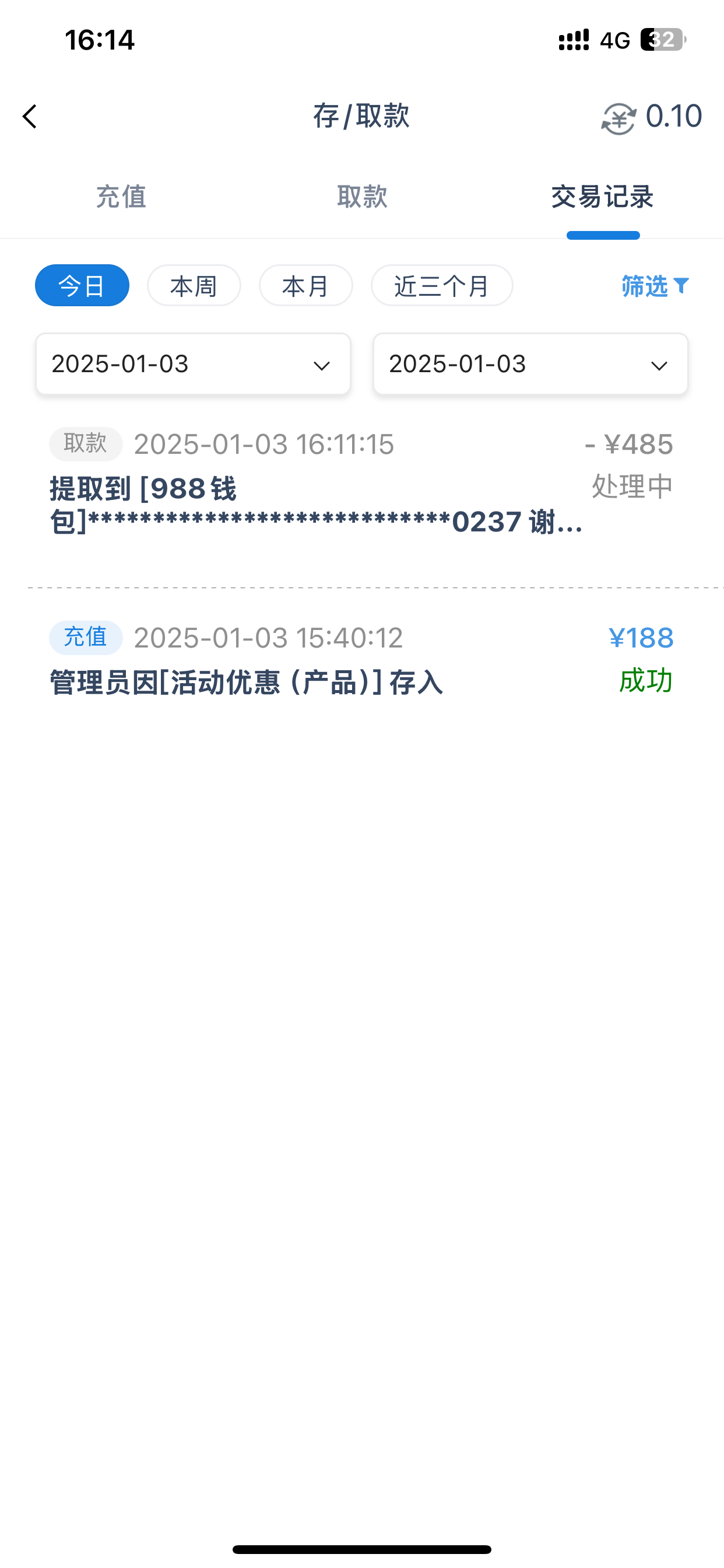Open the start date dropdown
Screen dimensions: 724x1568
193,364
